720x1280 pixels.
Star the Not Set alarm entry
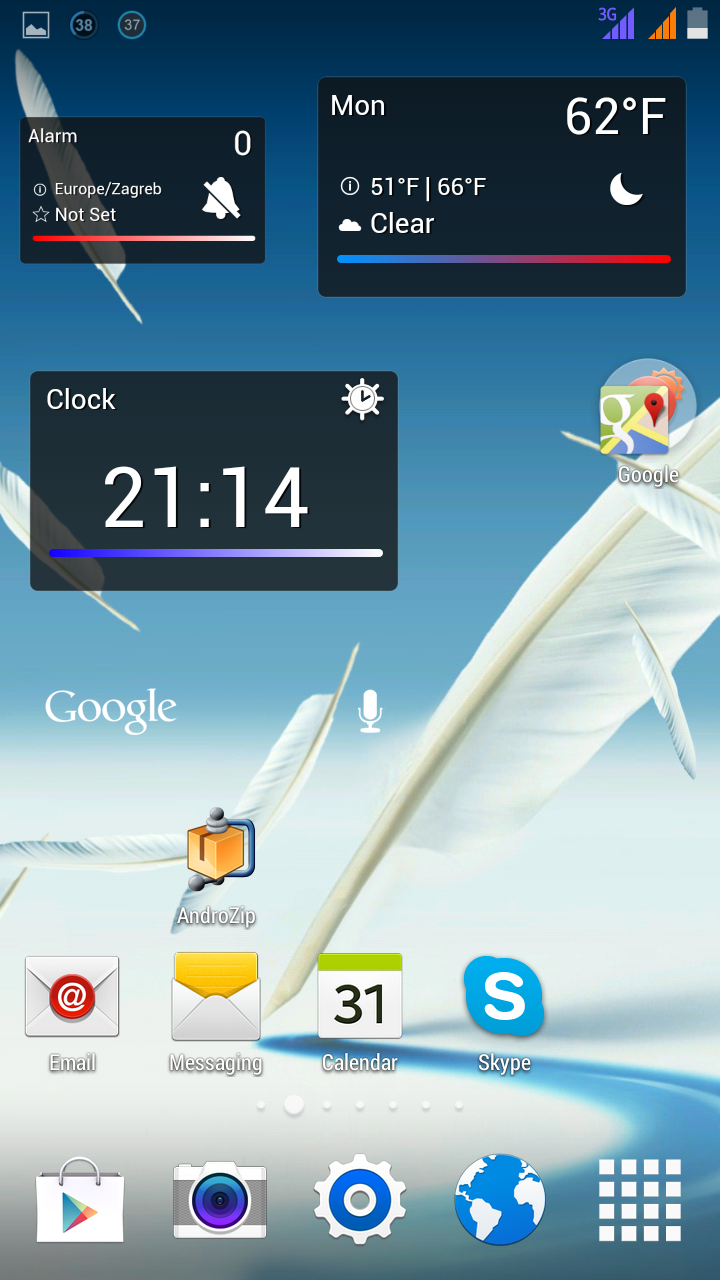point(41,215)
